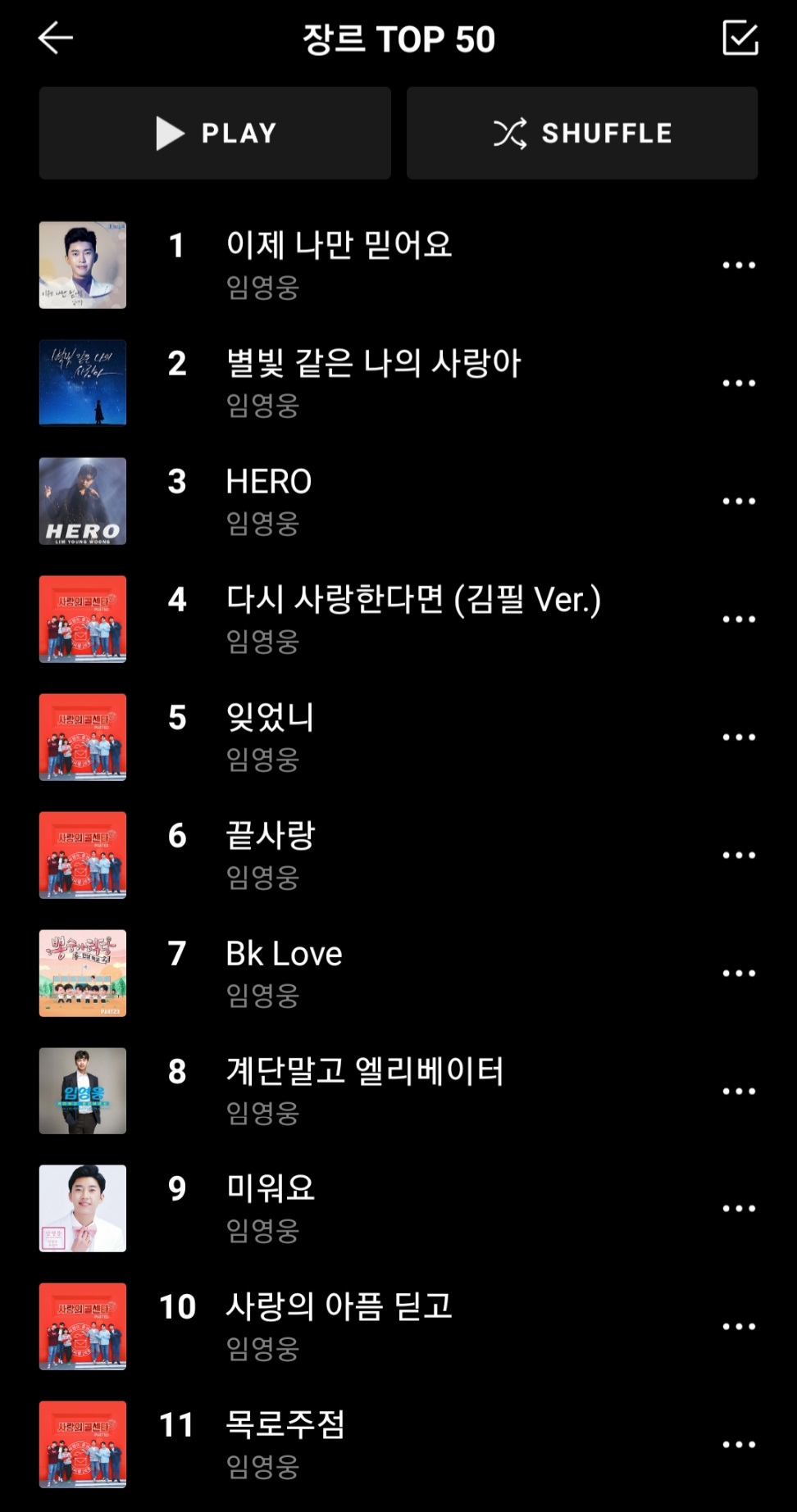The width and height of the screenshot is (797, 1512).
Task: Open more options for 목로주점
Action: click(x=739, y=1445)
